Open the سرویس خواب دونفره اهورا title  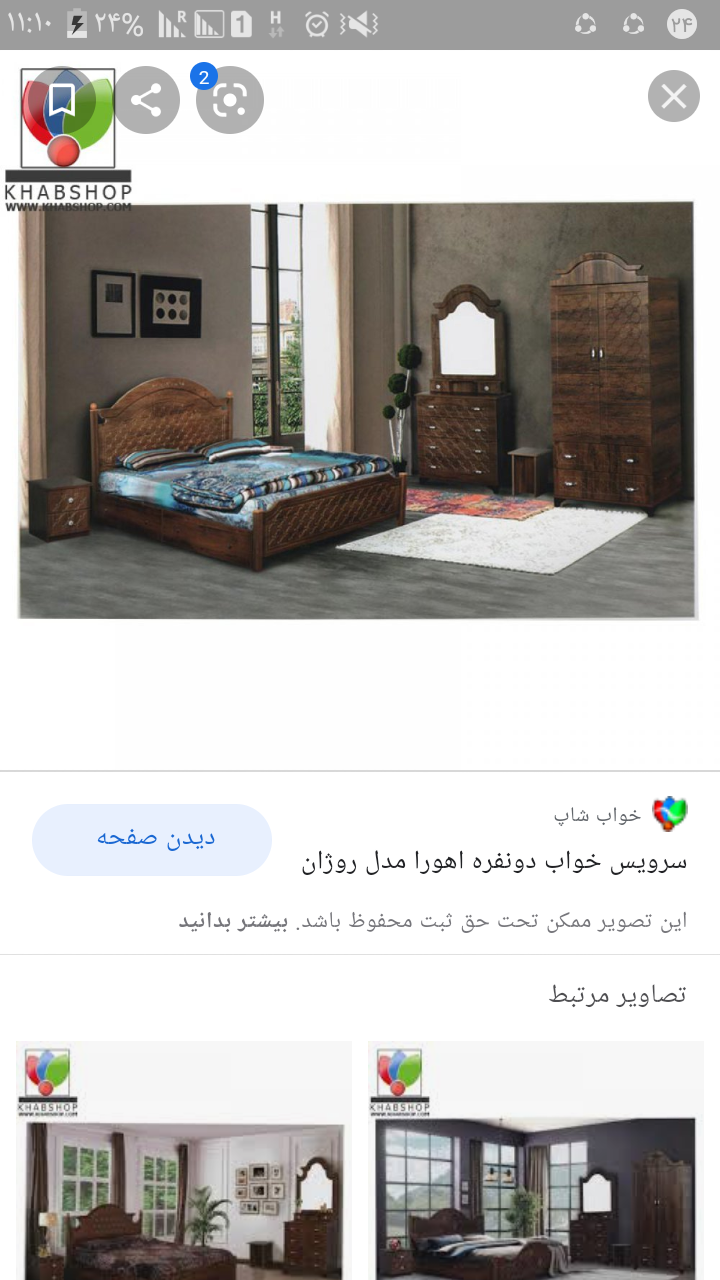pyautogui.click(x=494, y=863)
